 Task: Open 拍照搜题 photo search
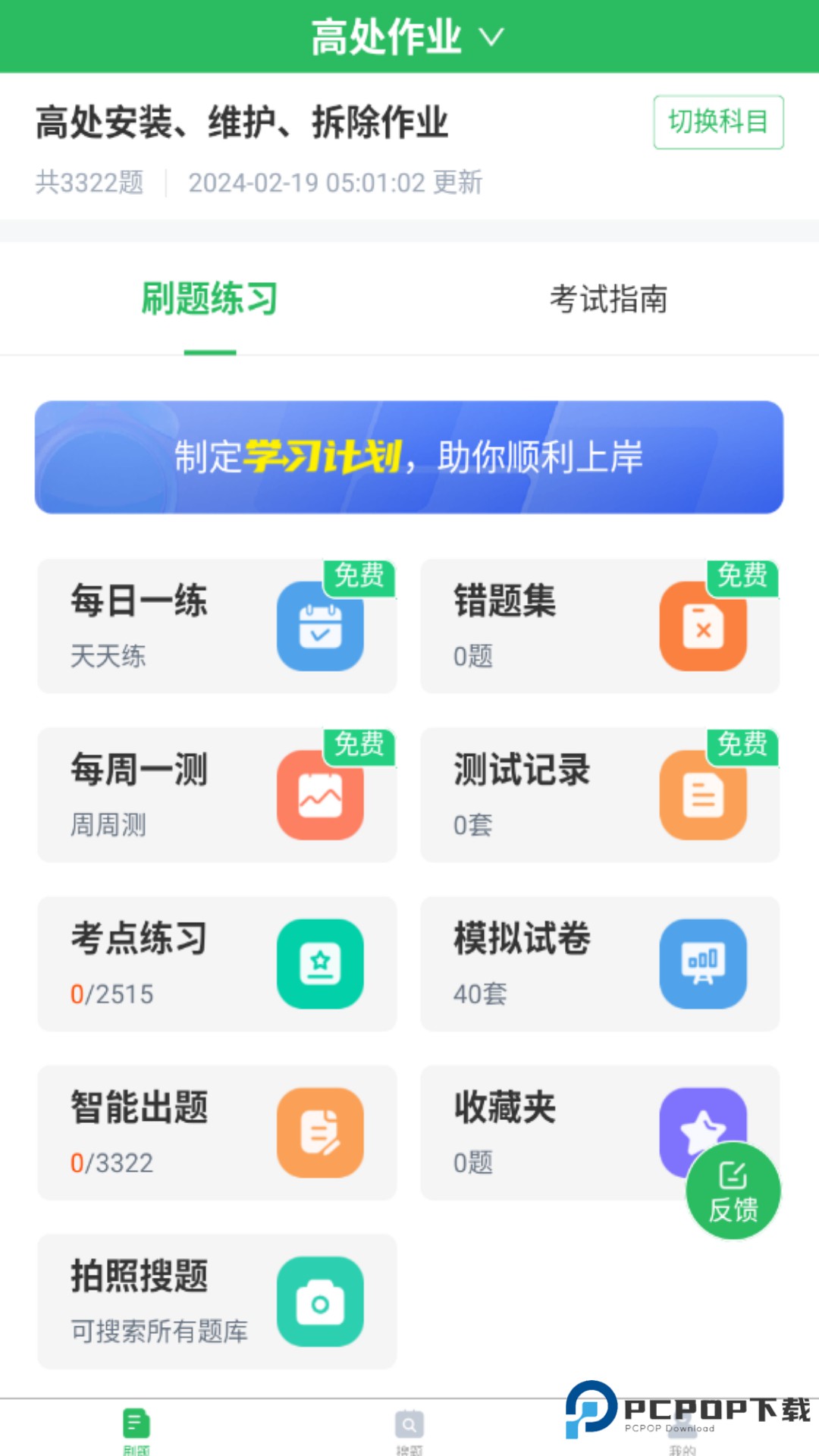point(217,1301)
